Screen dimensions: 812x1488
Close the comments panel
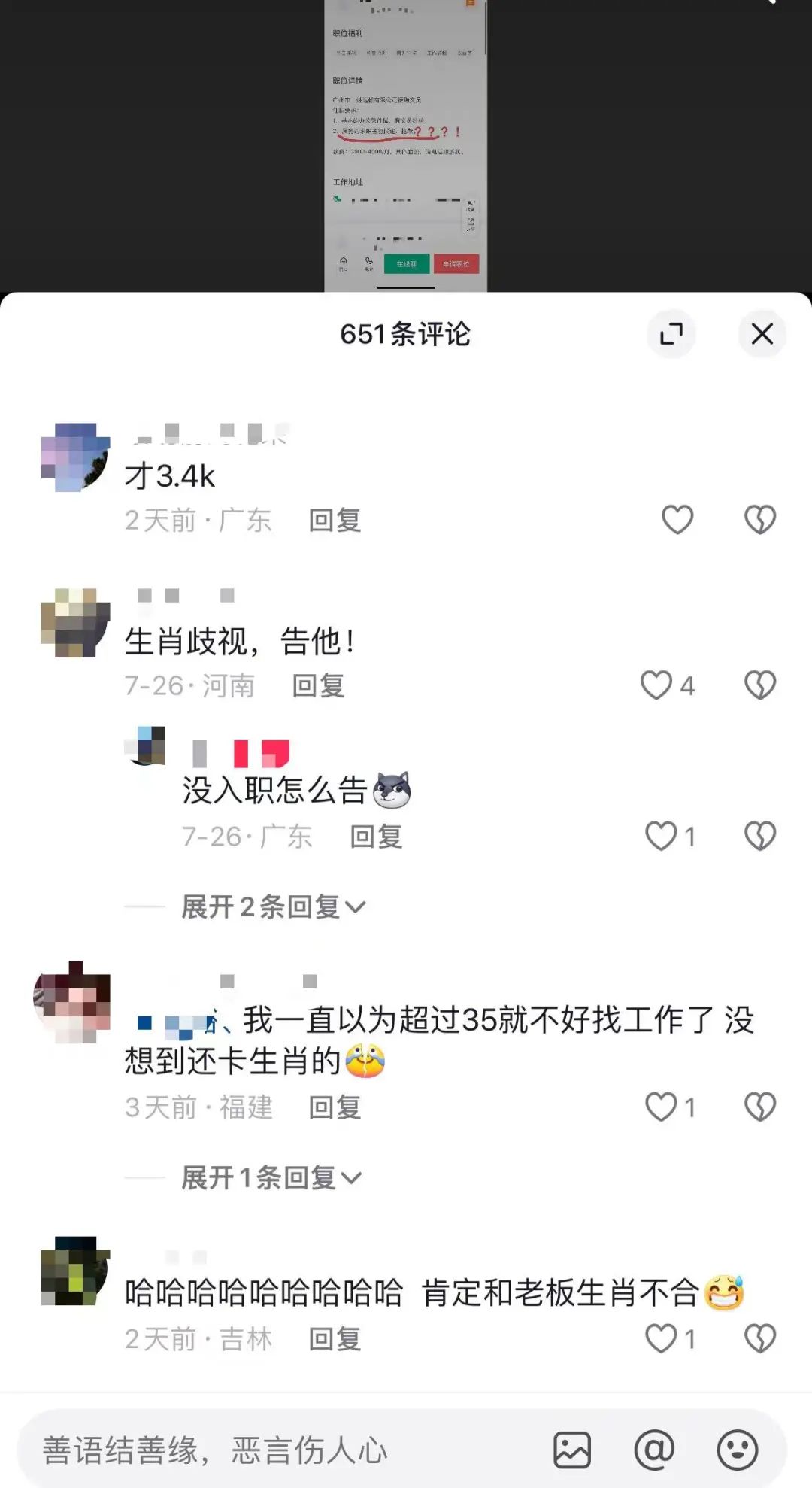click(x=762, y=334)
